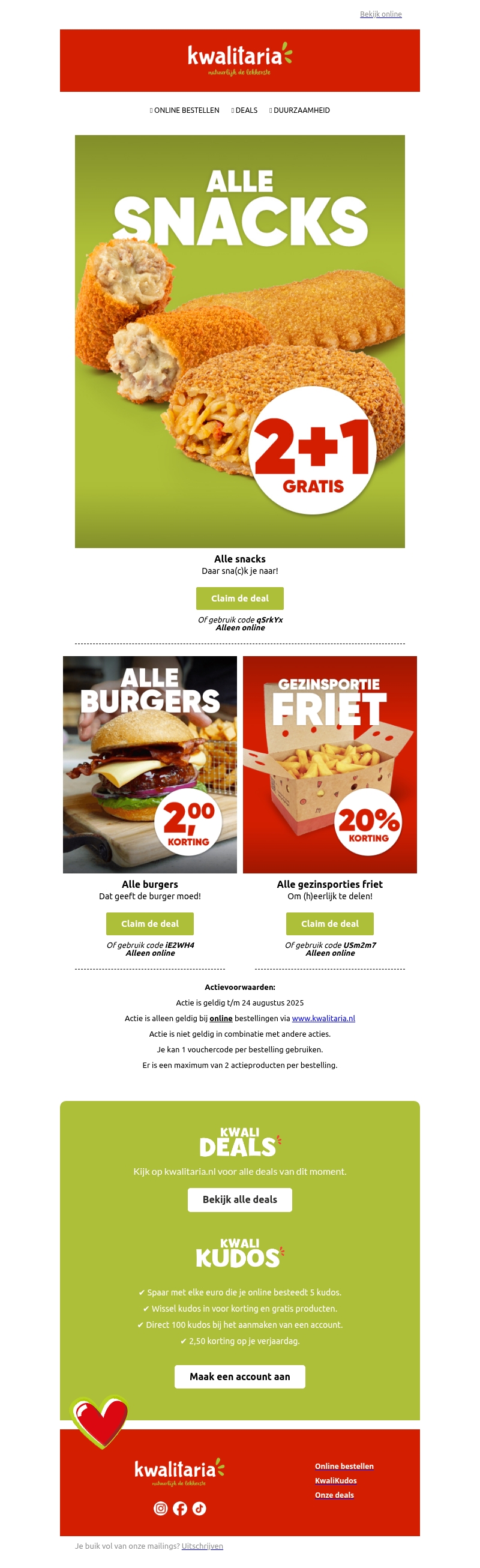Image resolution: width=480 pixels, height=1568 pixels.
Task: Open the 'Onze deals' footer link
Action: pos(334,1494)
